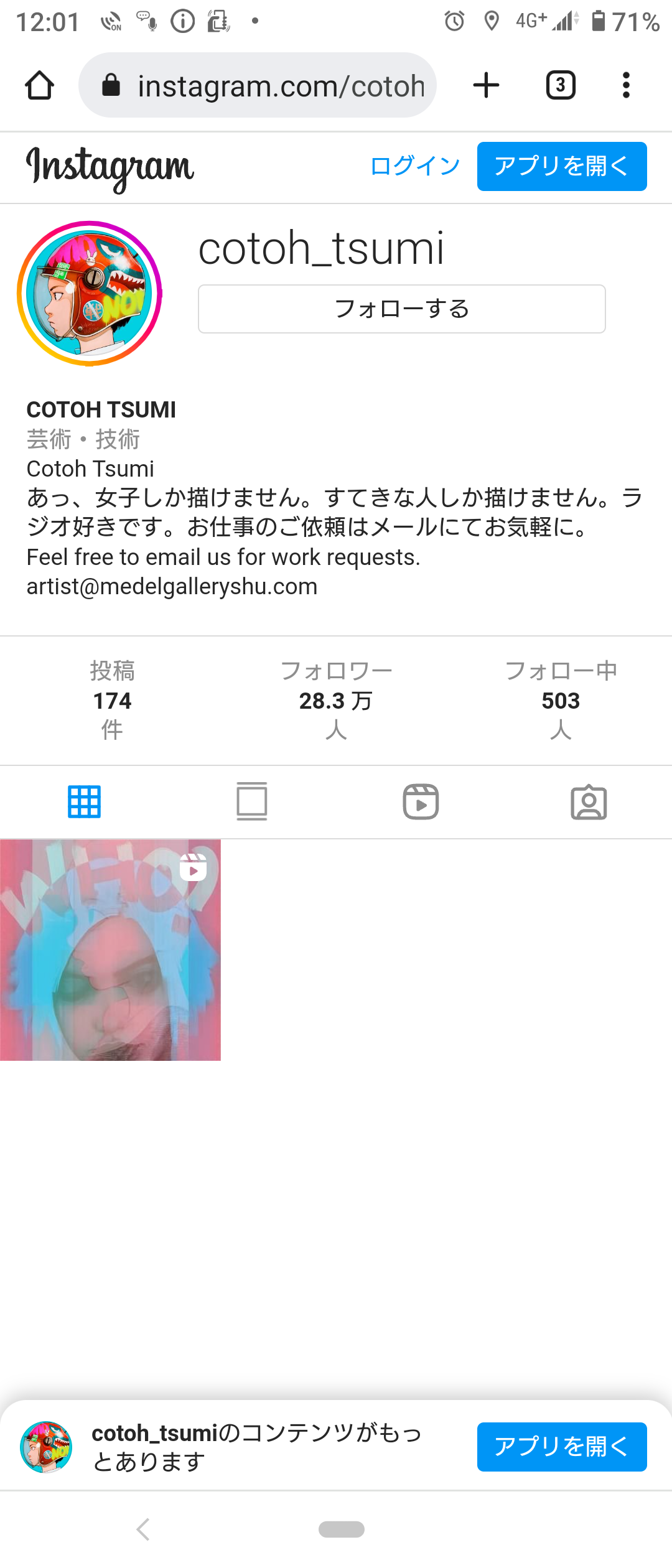Tap アプリを開く in the bottom banner
The height and width of the screenshot is (1568, 672).
561,1447
